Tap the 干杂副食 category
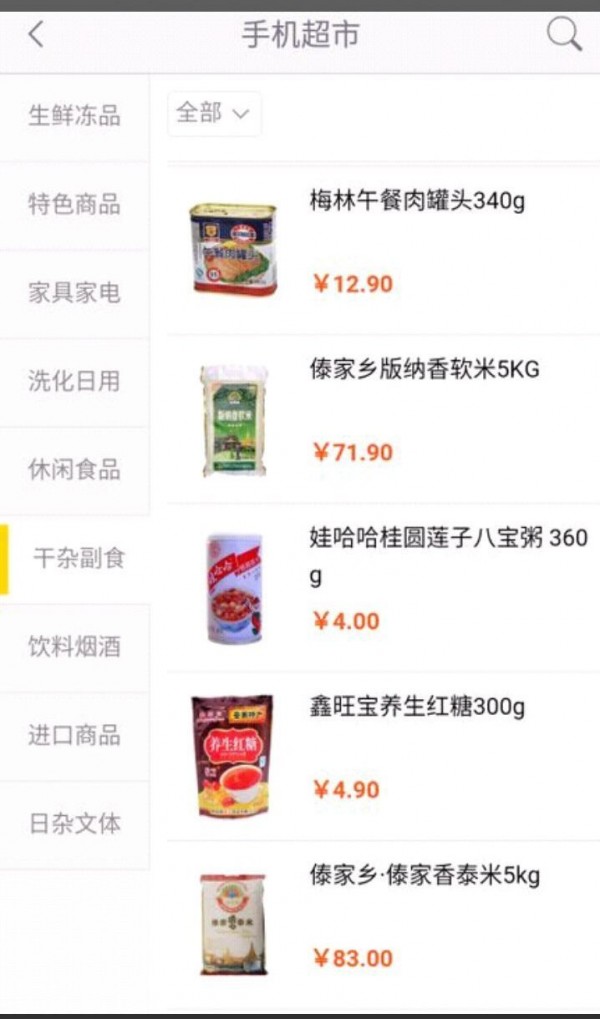The height and width of the screenshot is (1019, 600). click(78, 558)
